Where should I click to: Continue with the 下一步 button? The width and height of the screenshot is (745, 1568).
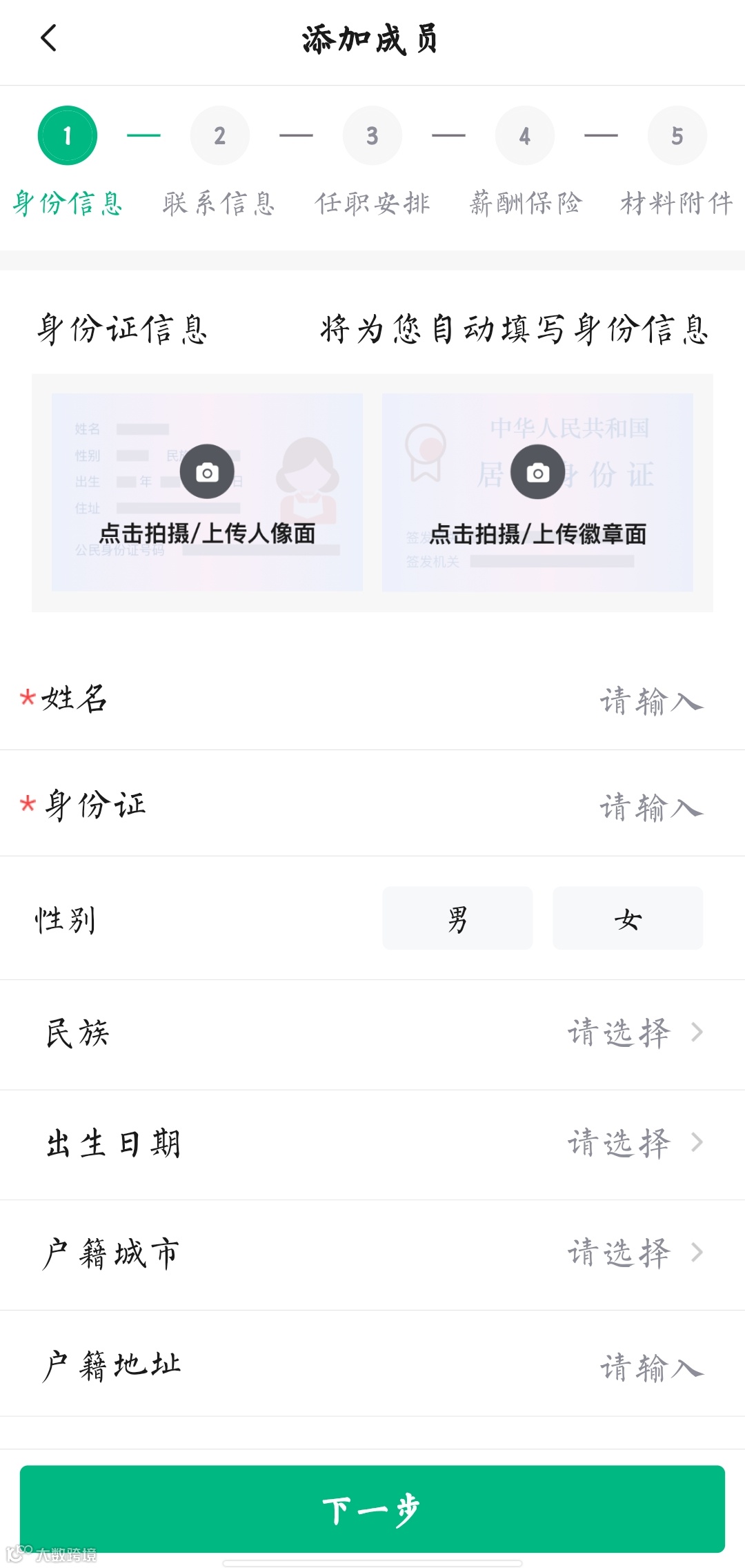[x=372, y=1509]
